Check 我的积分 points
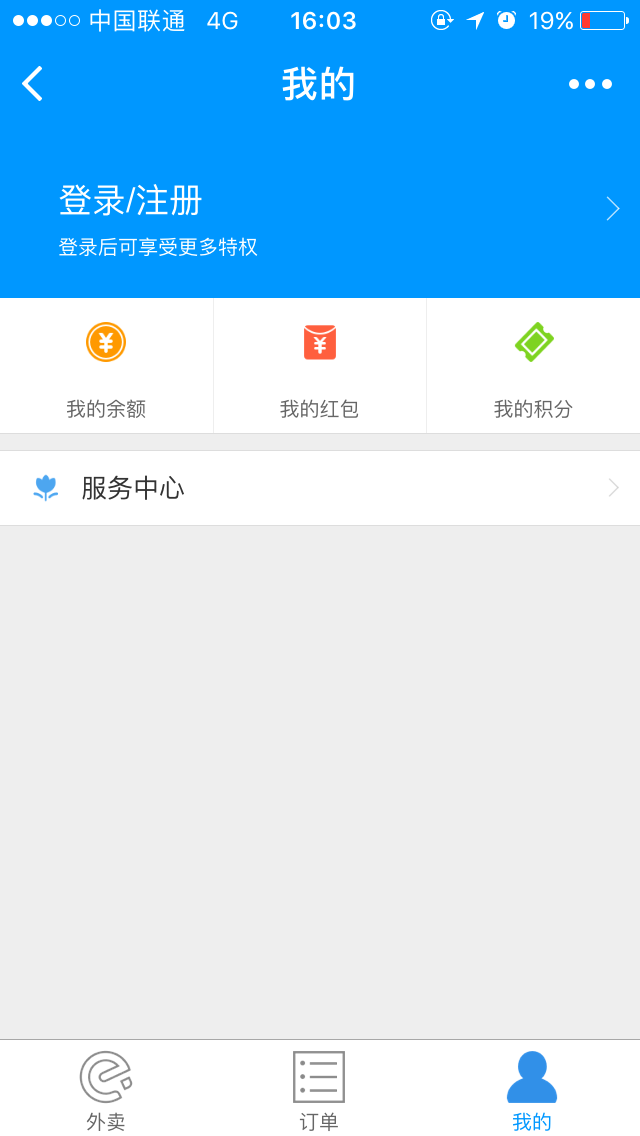This screenshot has height=1136, width=640. point(533,366)
